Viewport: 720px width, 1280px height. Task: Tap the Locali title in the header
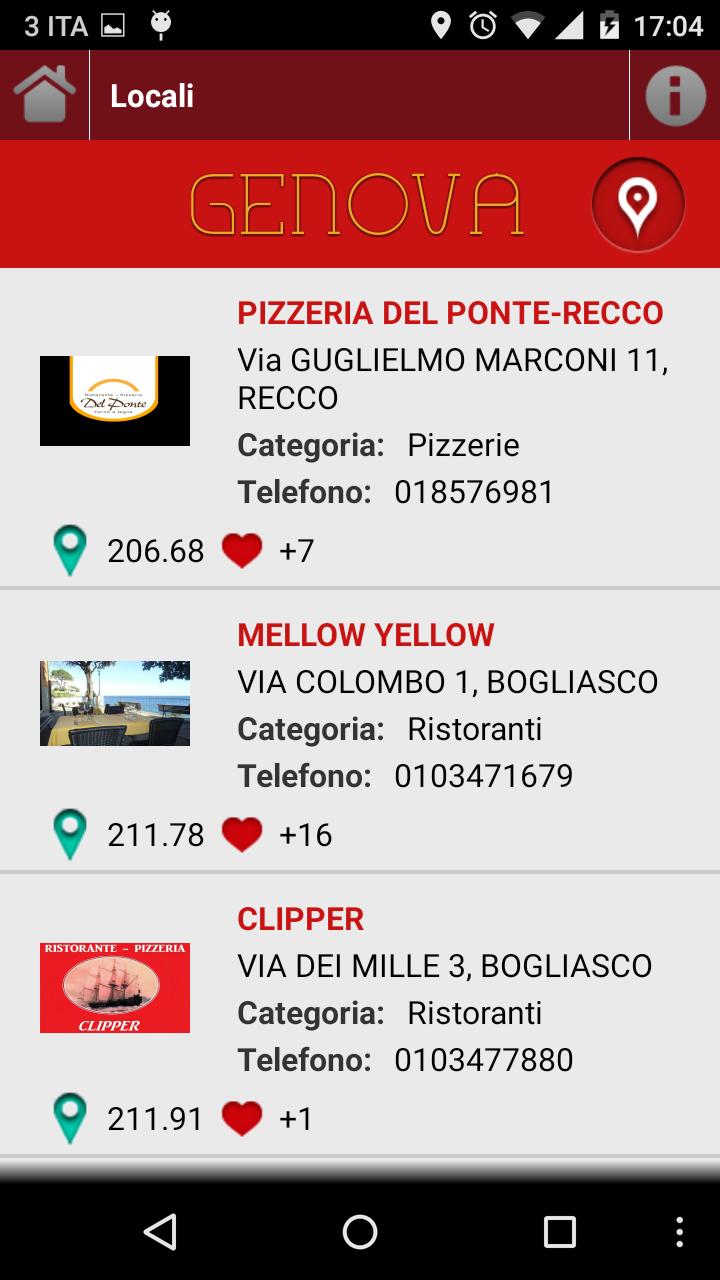(x=151, y=96)
